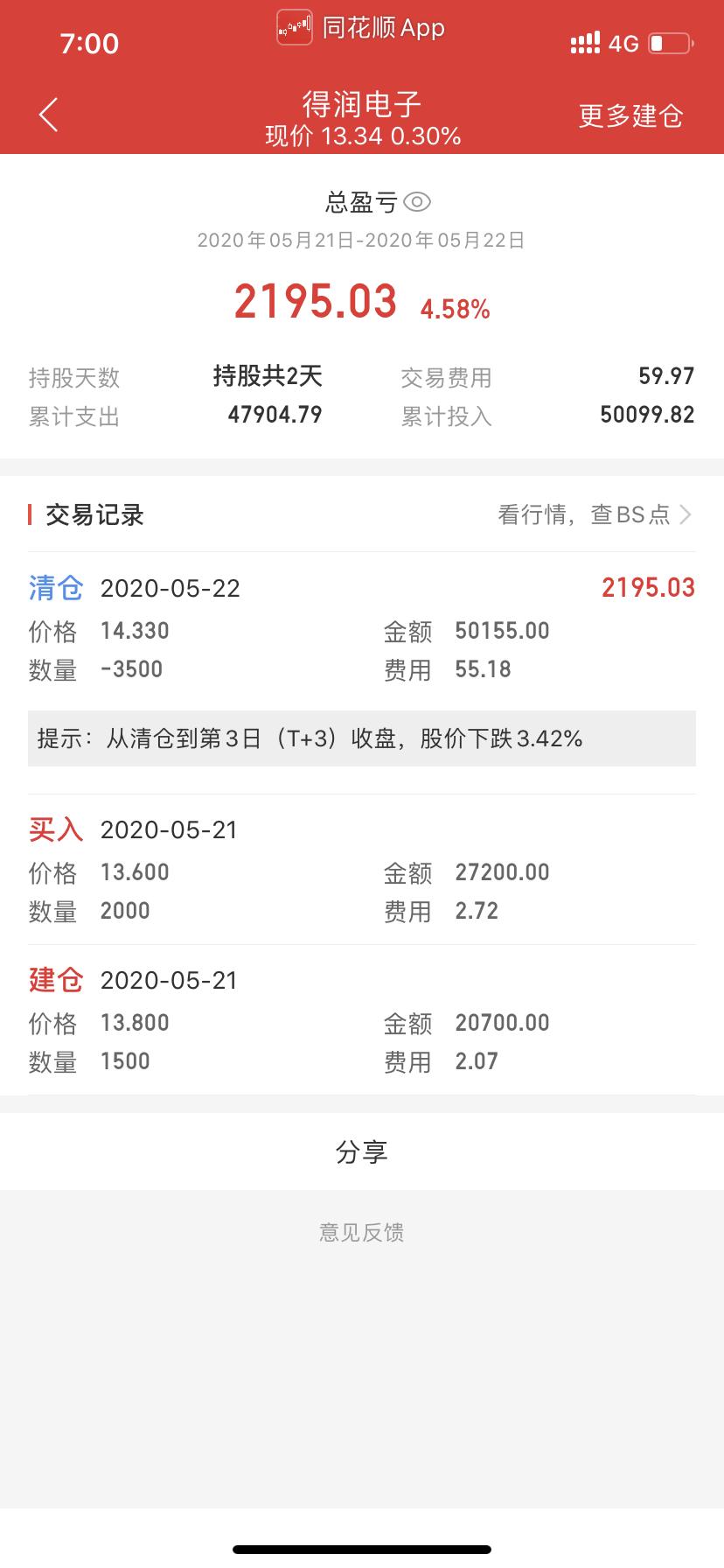
Task: Open 看行情，查BS点 via its chevron
Action: (x=683, y=515)
